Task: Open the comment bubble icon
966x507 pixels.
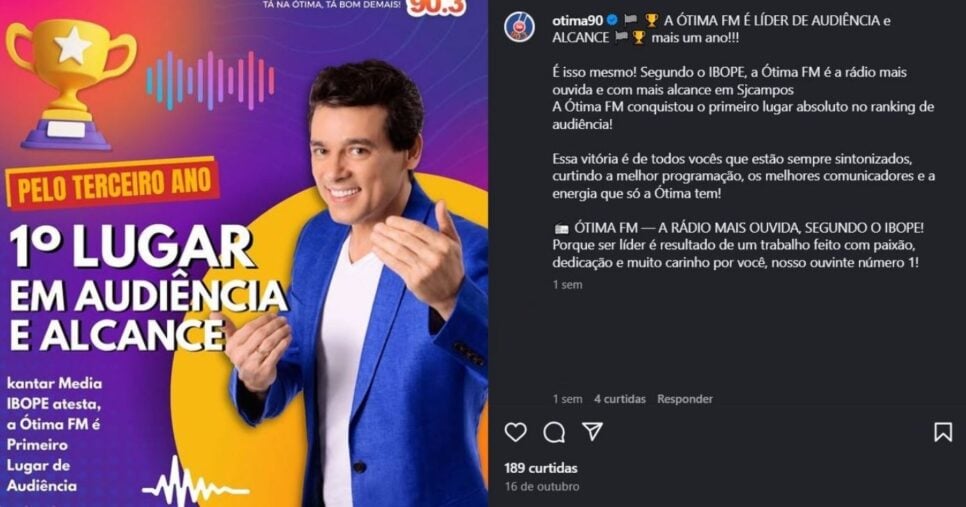Action: pos(554,432)
